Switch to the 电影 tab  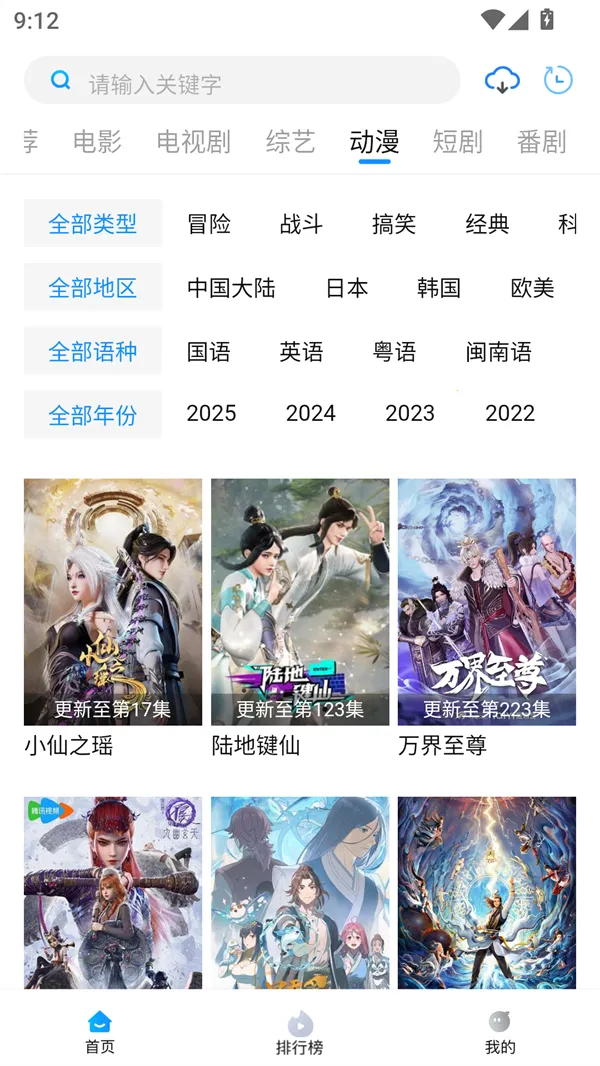(97, 142)
